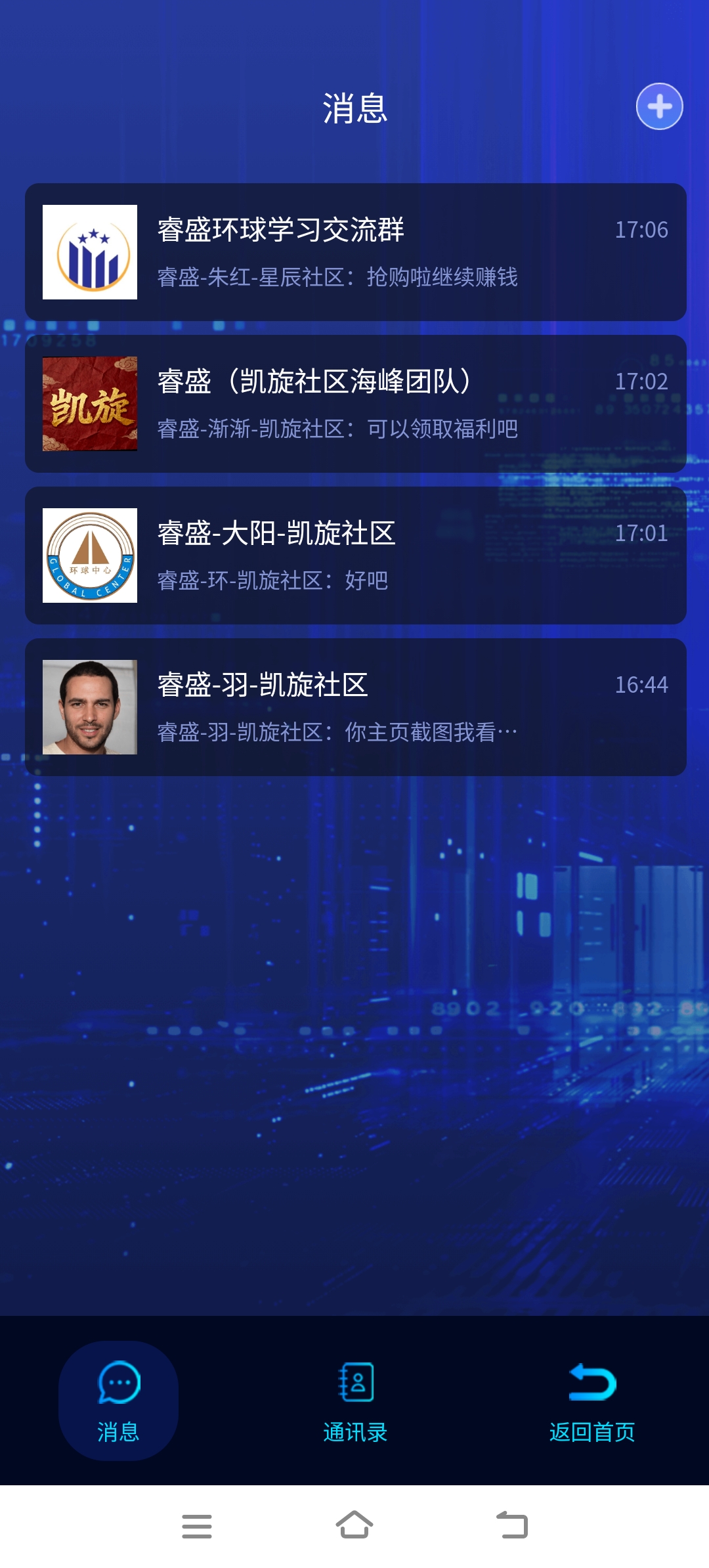Open the new chat plus icon
Screen dimensions: 709x1568
[658, 107]
